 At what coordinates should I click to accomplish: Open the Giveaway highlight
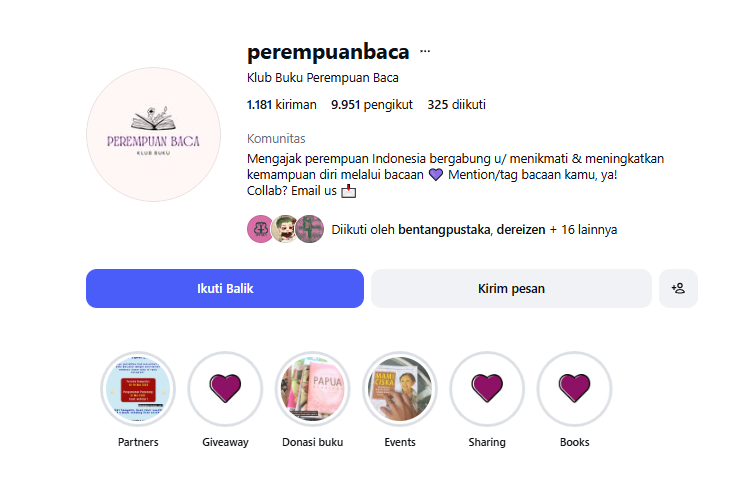225,389
